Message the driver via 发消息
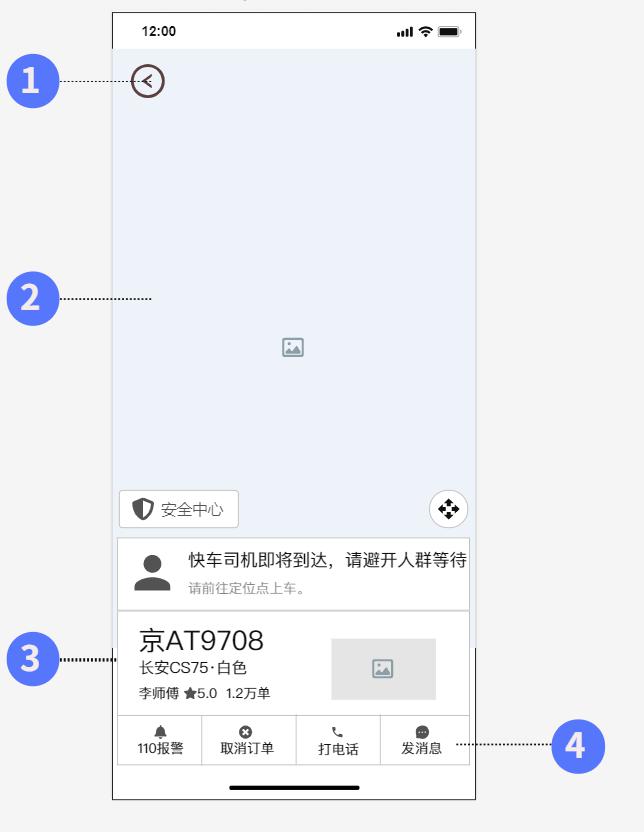The image size is (644, 832). coord(422,740)
